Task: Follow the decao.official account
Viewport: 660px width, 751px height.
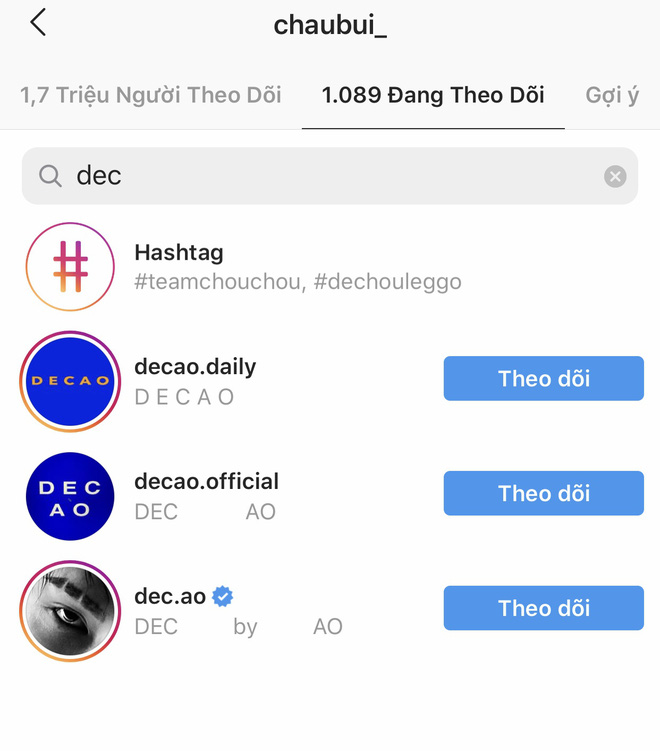Action: pos(543,493)
